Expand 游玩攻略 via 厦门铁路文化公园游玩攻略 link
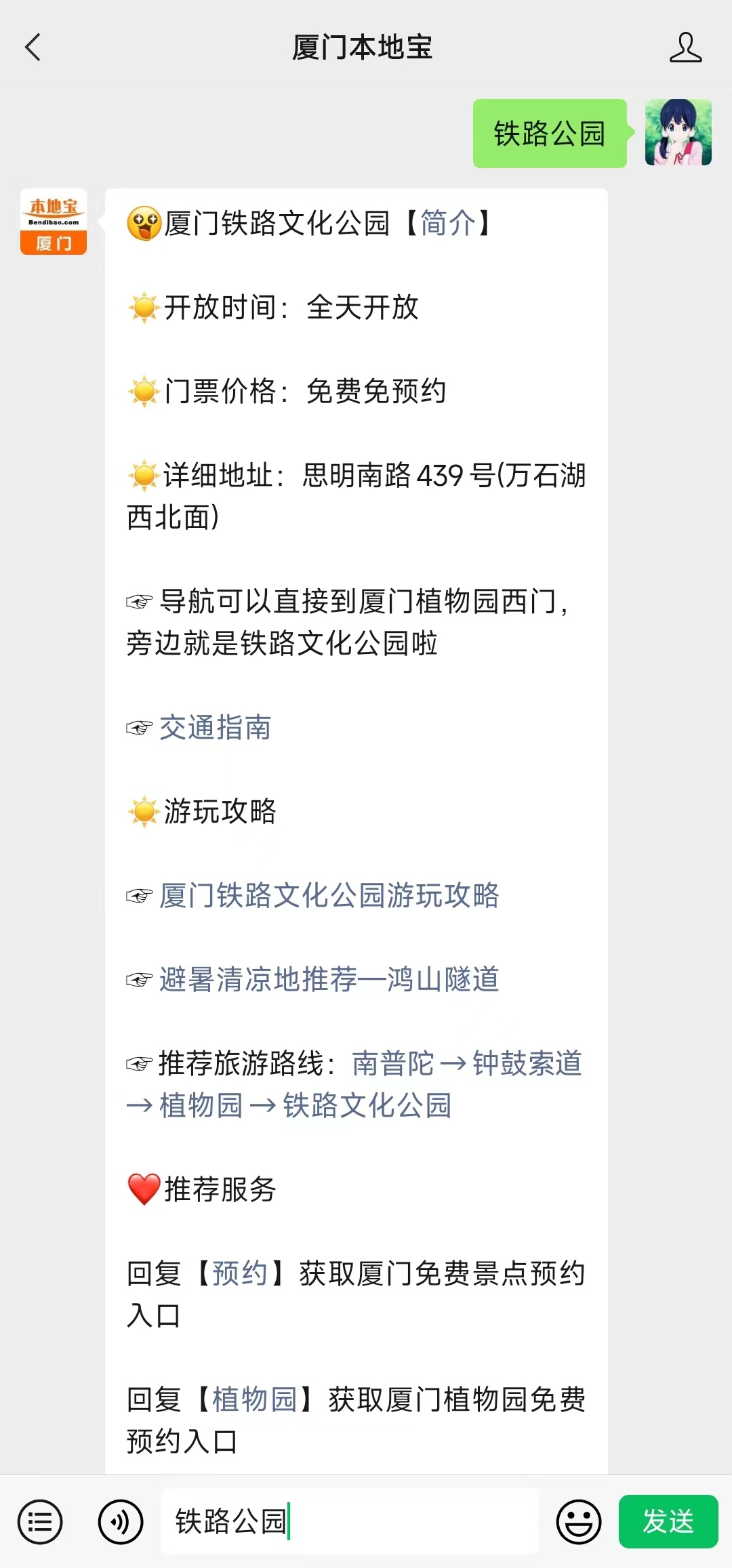The height and width of the screenshot is (1568, 732). [x=329, y=896]
